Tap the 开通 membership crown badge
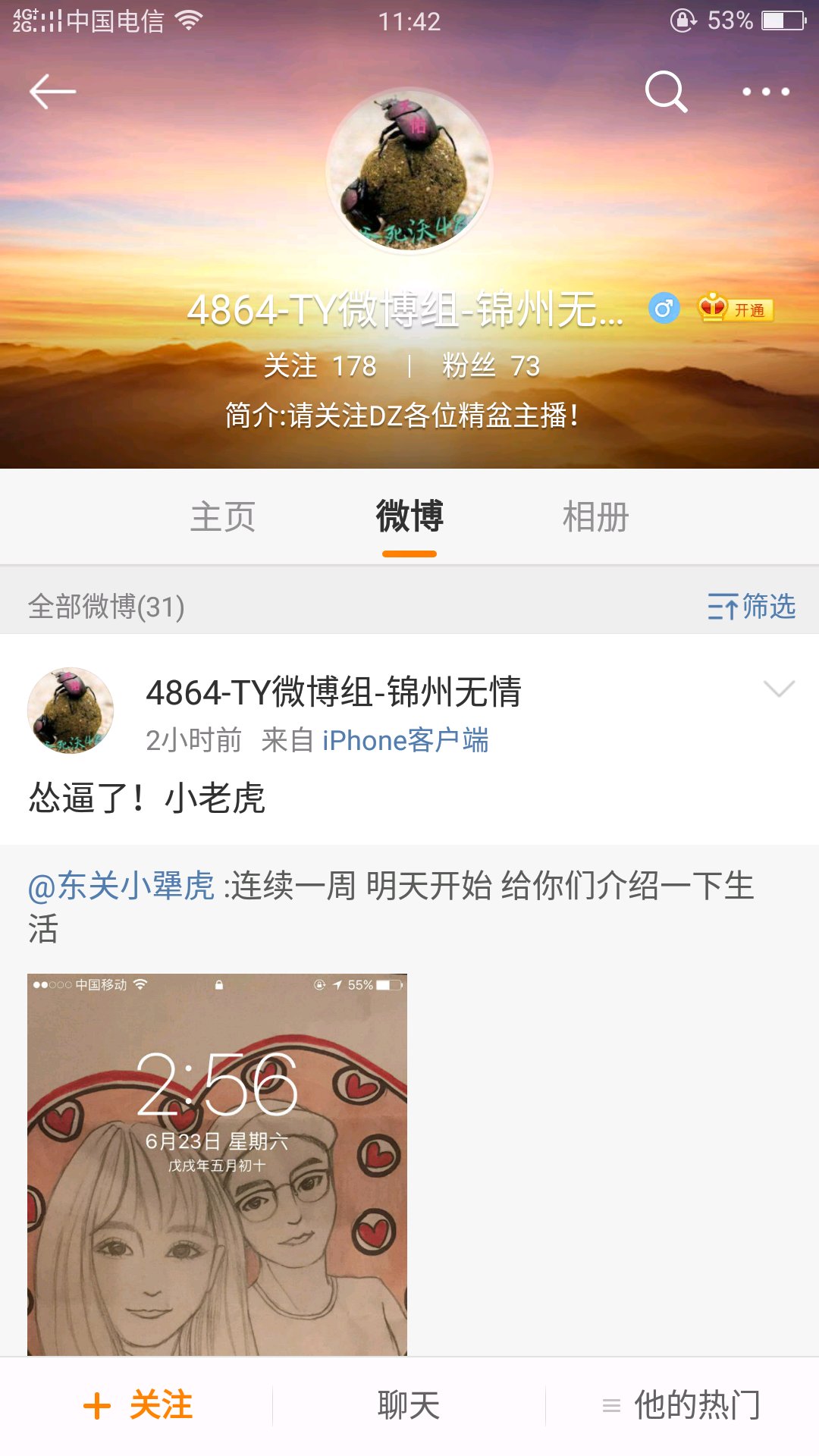The height and width of the screenshot is (1456, 819). (x=735, y=309)
